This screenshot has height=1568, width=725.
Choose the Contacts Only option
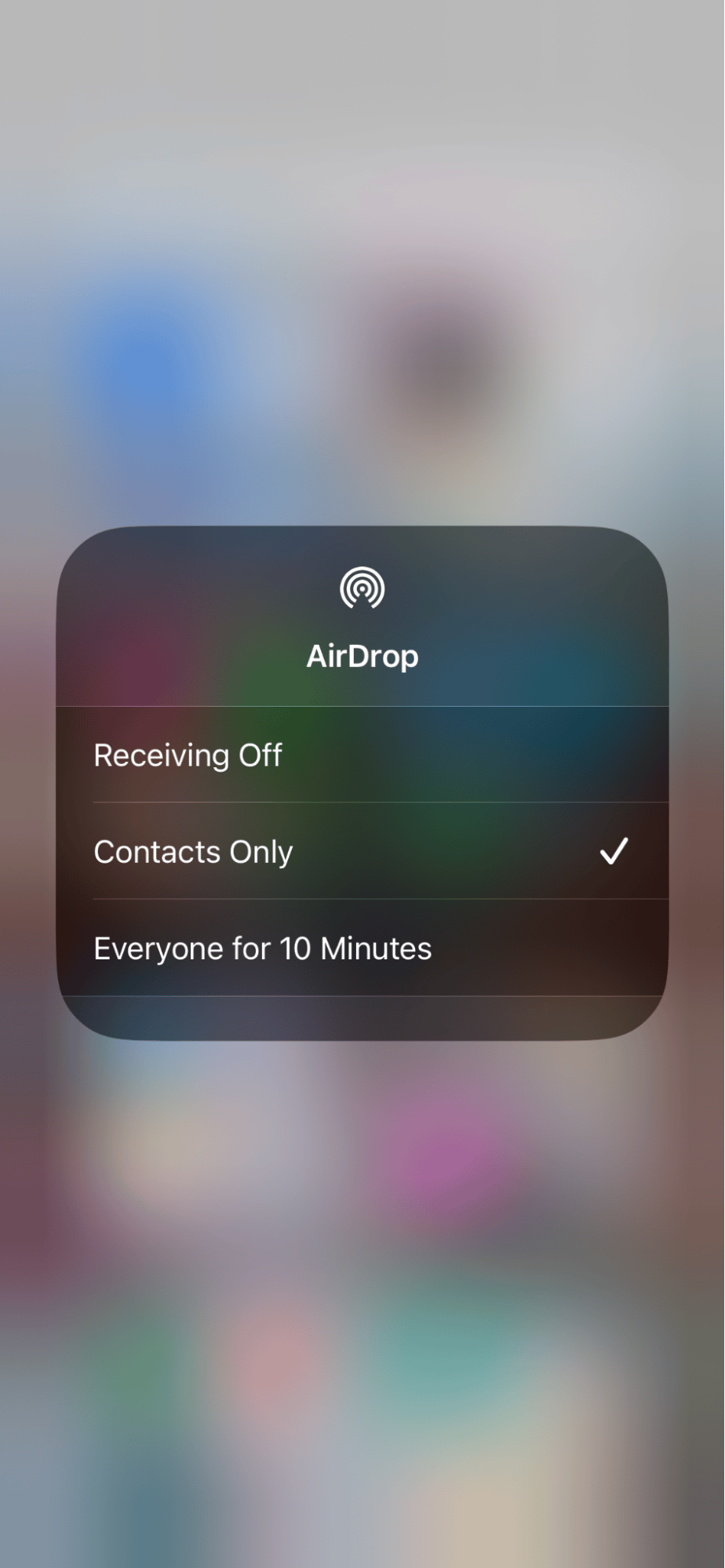tap(193, 852)
